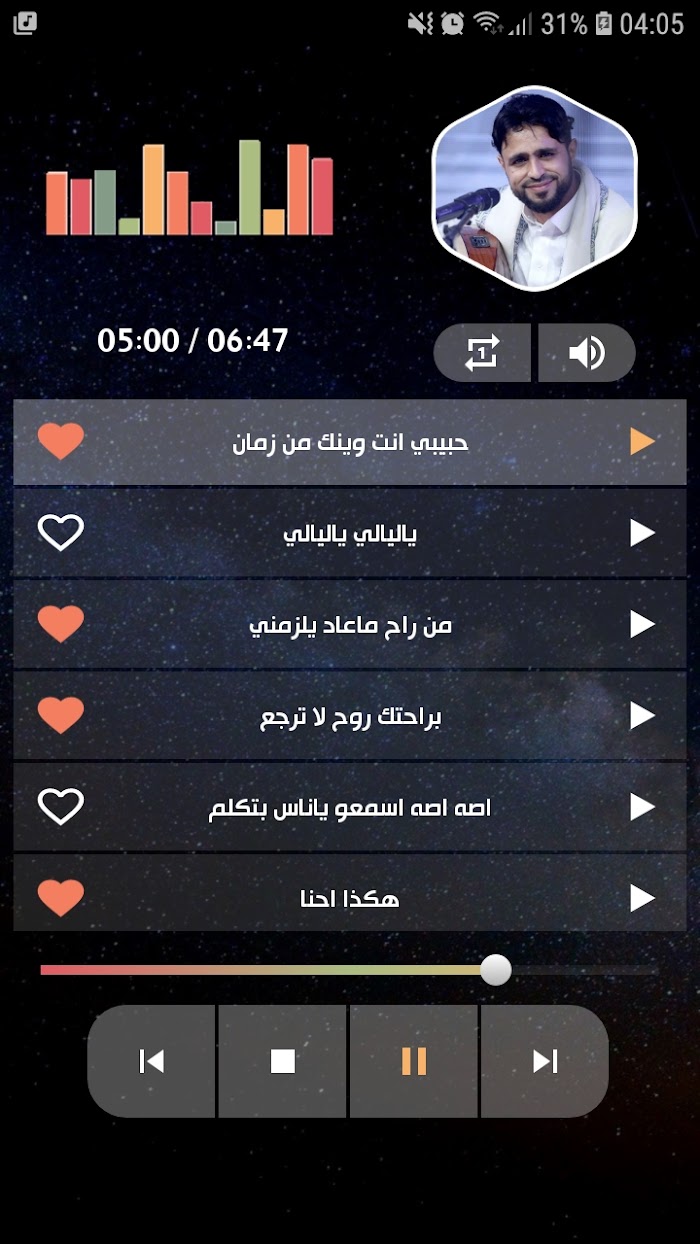Image resolution: width=700 pixels, height=1244 pixels.
Task: Skip to the next track
Action: coord(545,1061)
